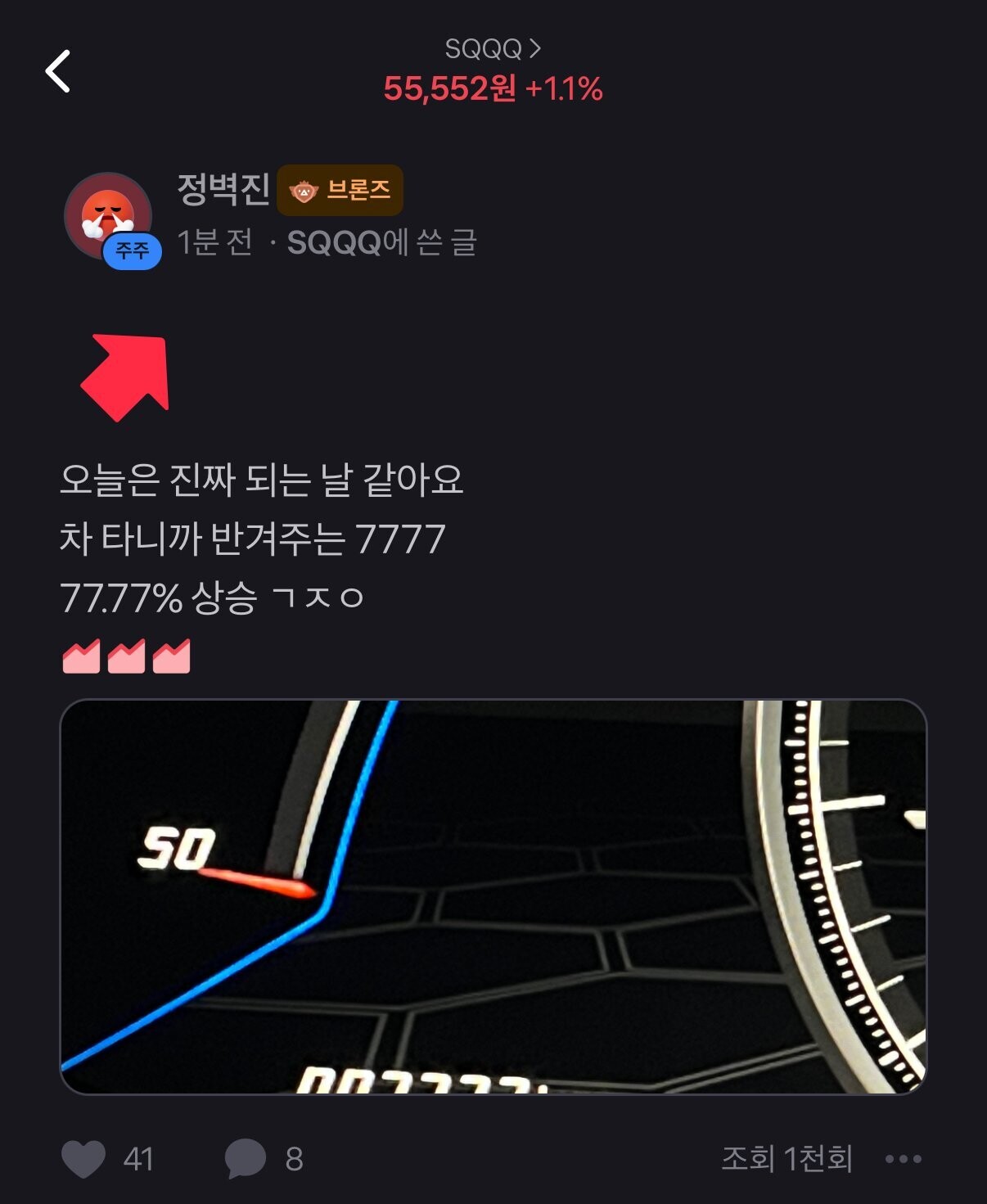Like this post with the heart

tap(83, 1158)
